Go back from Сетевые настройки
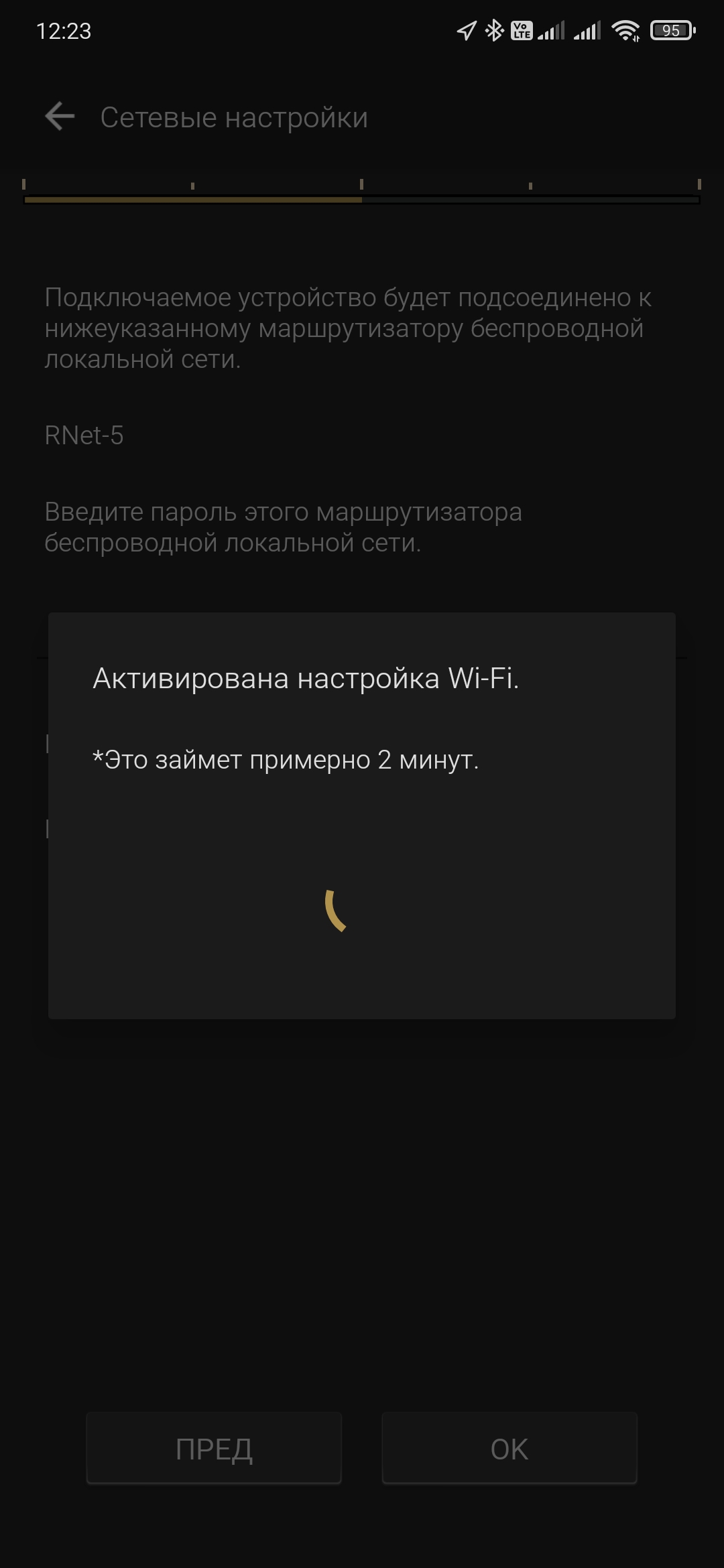 coord(60,117)
